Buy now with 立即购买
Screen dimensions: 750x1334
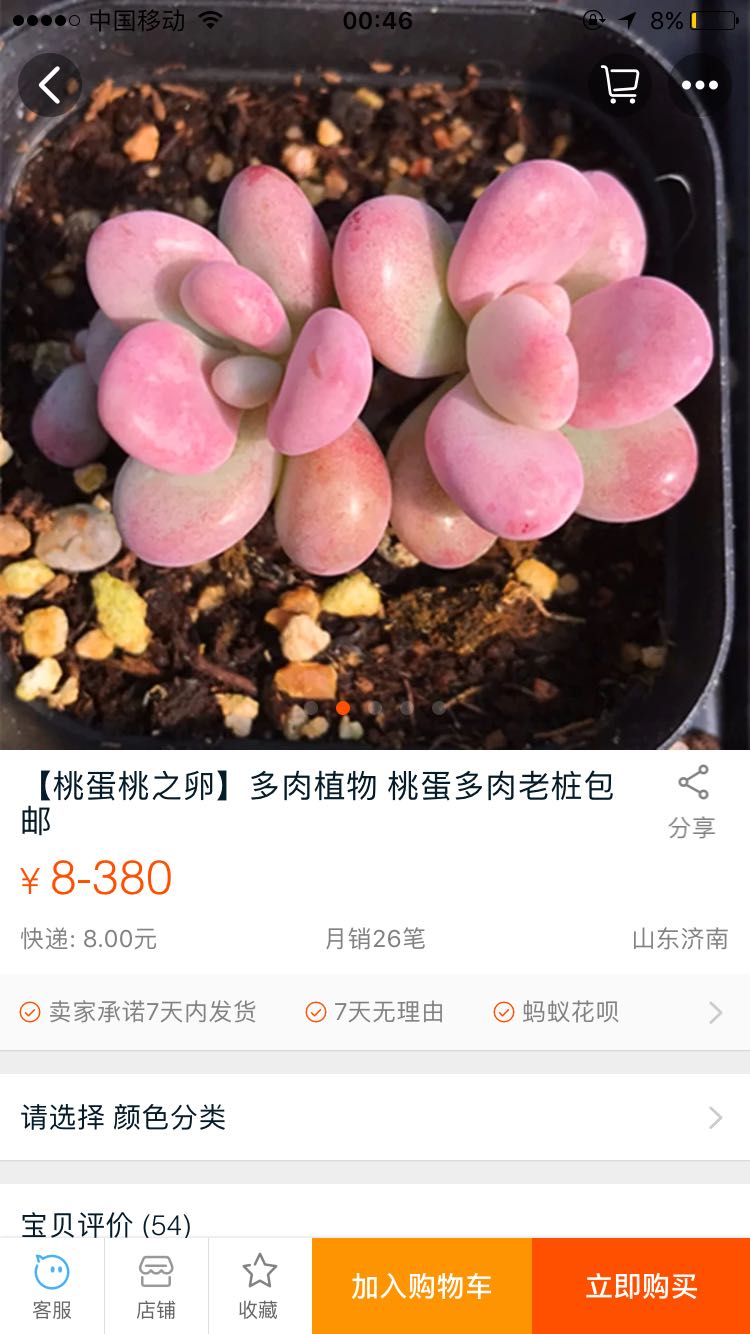pos(641,1286)
